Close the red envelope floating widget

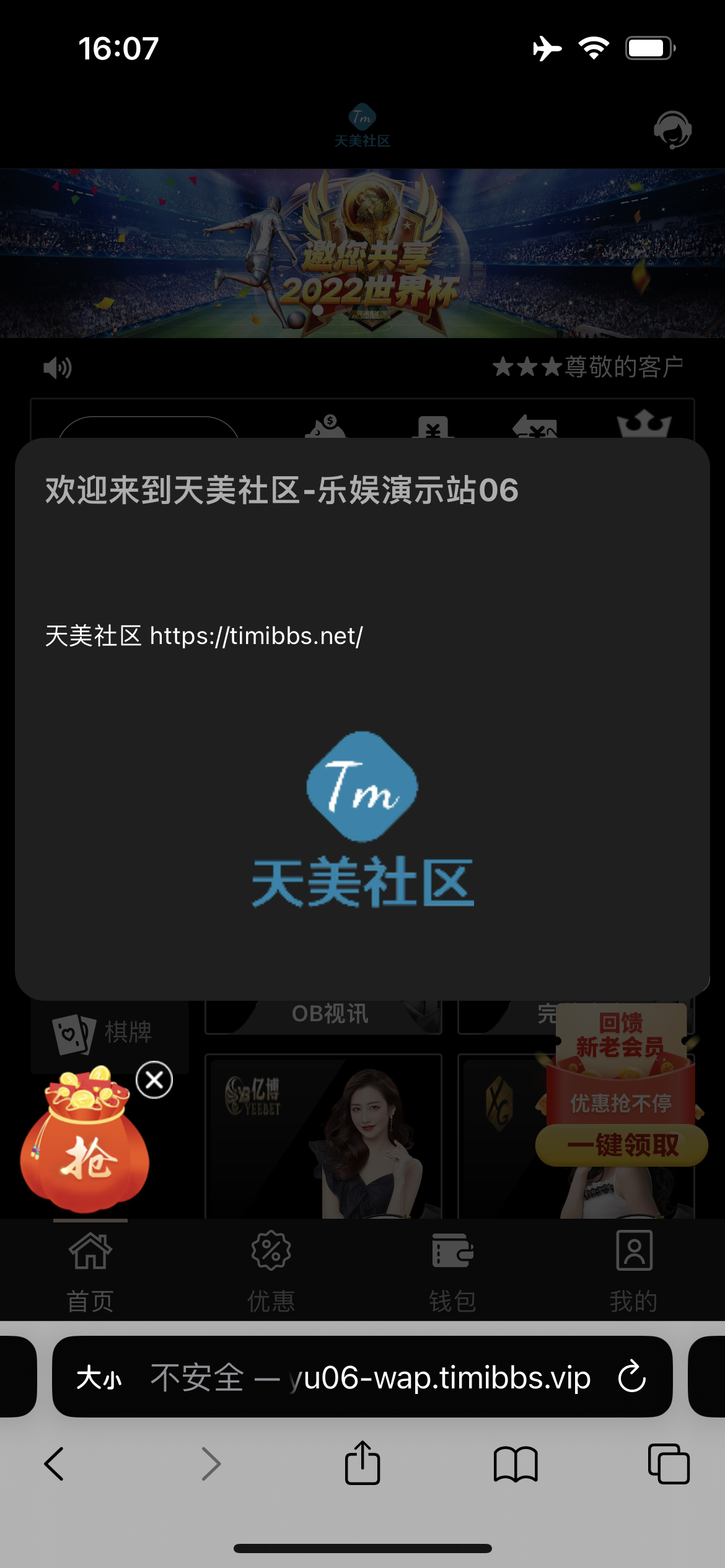(154, 1080)
